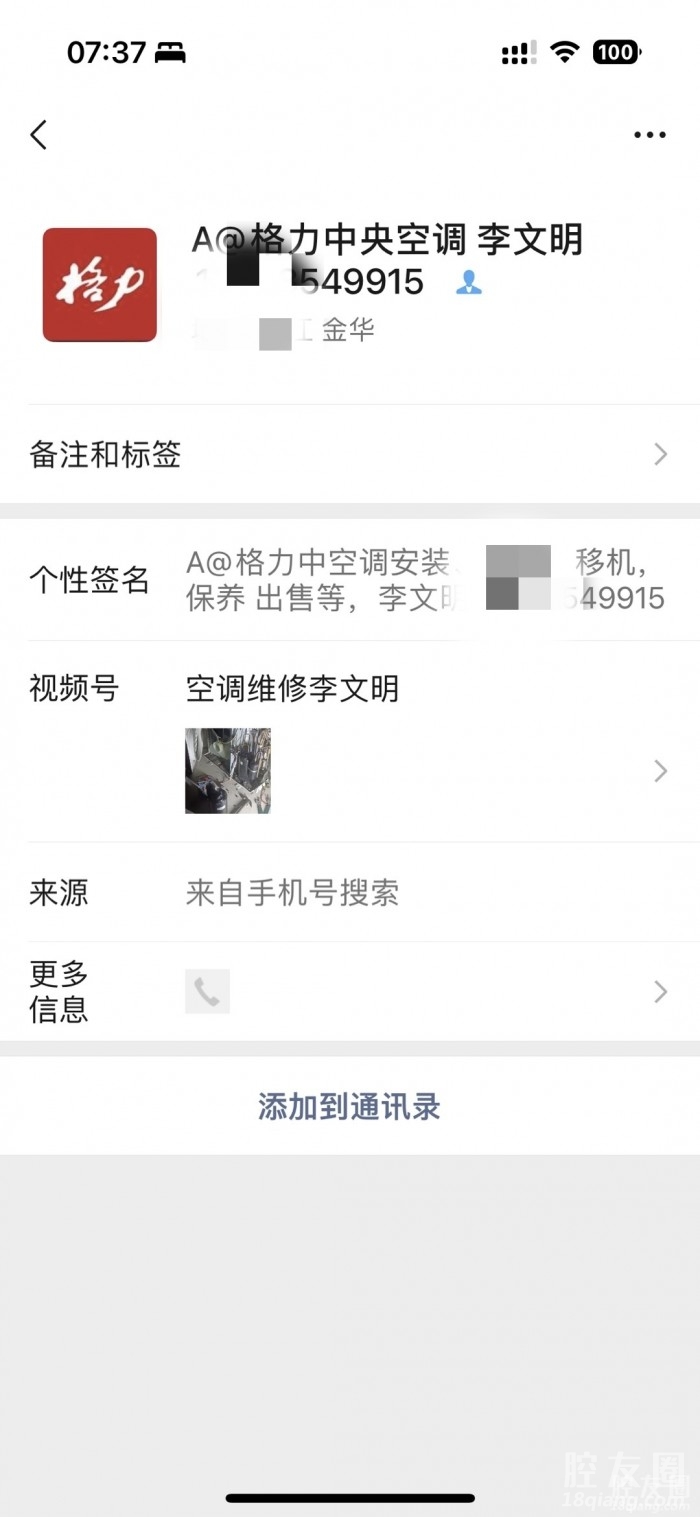Open 备注和标签 settings row
Screen dimensions: 700x1517
point(349,455)
